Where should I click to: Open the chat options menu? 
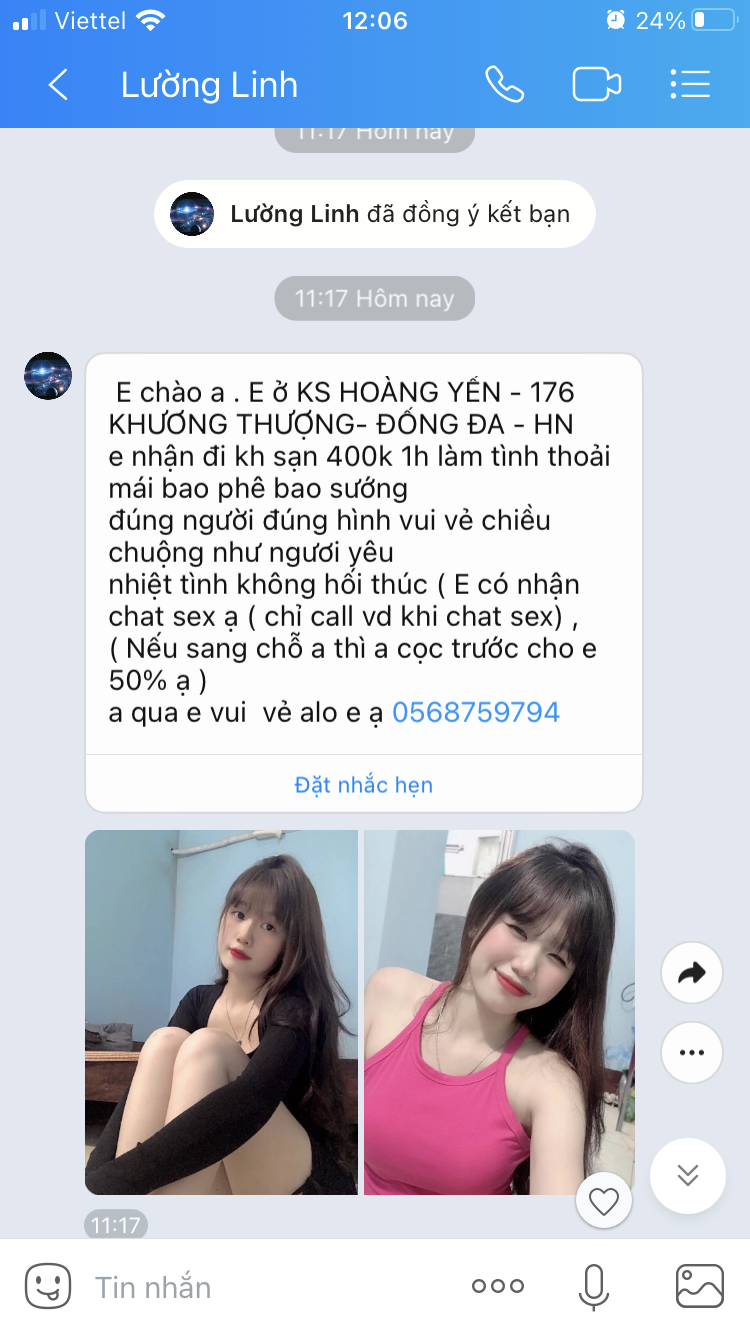690,85
